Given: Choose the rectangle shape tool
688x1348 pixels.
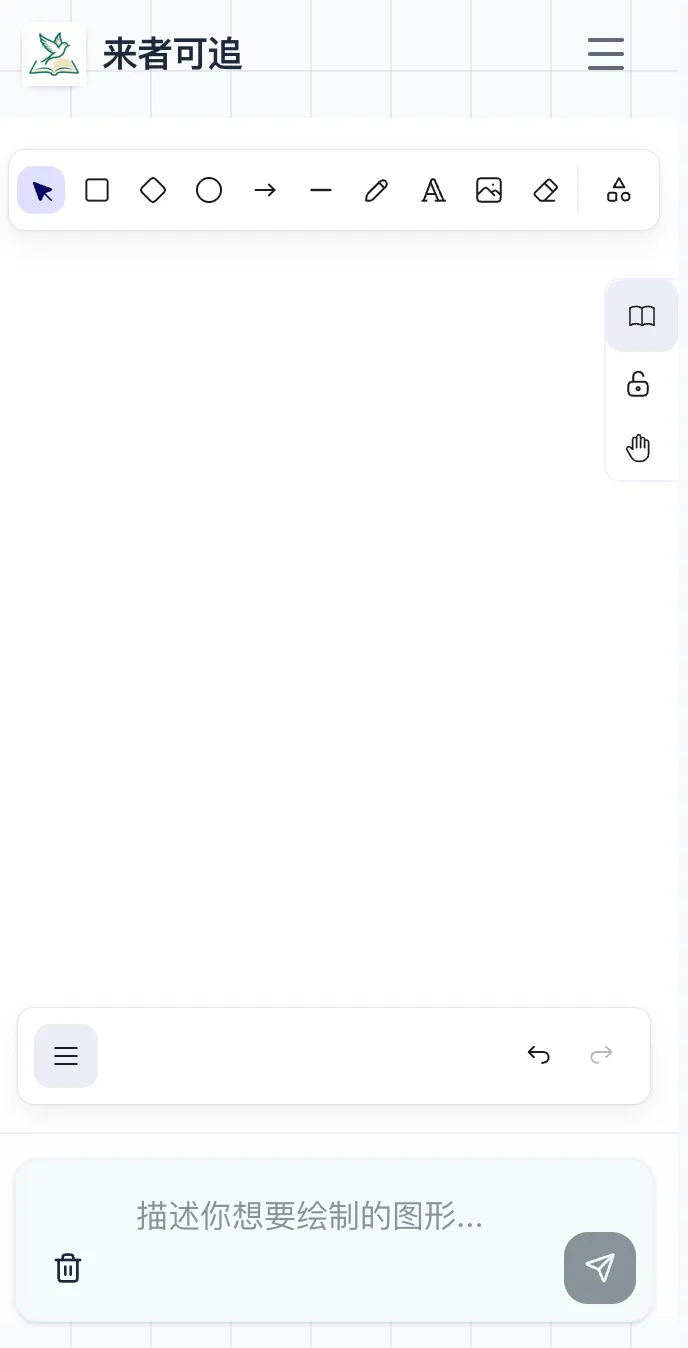Looking at the screenshot, I should [x=97, y=190].
